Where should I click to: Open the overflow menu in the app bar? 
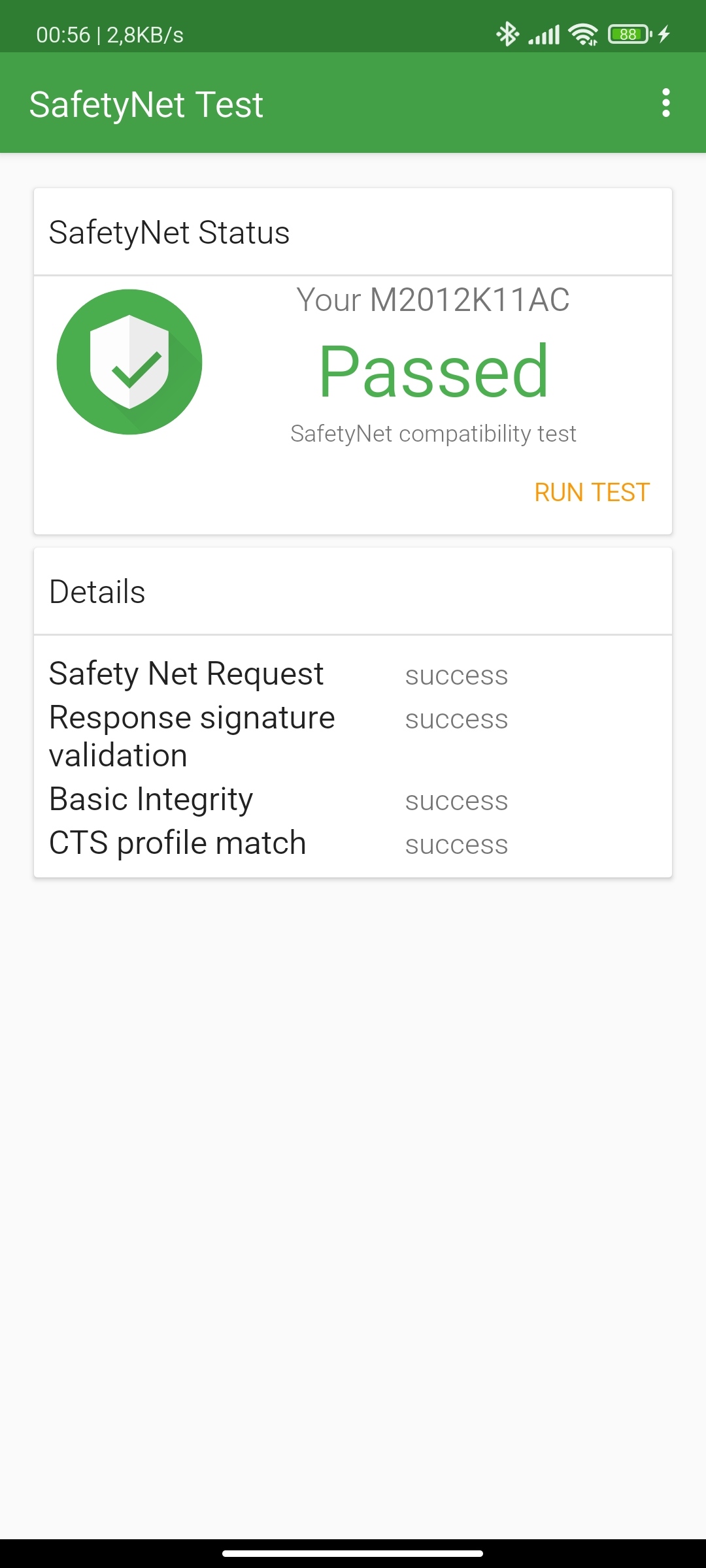click(x=665, y=103)
